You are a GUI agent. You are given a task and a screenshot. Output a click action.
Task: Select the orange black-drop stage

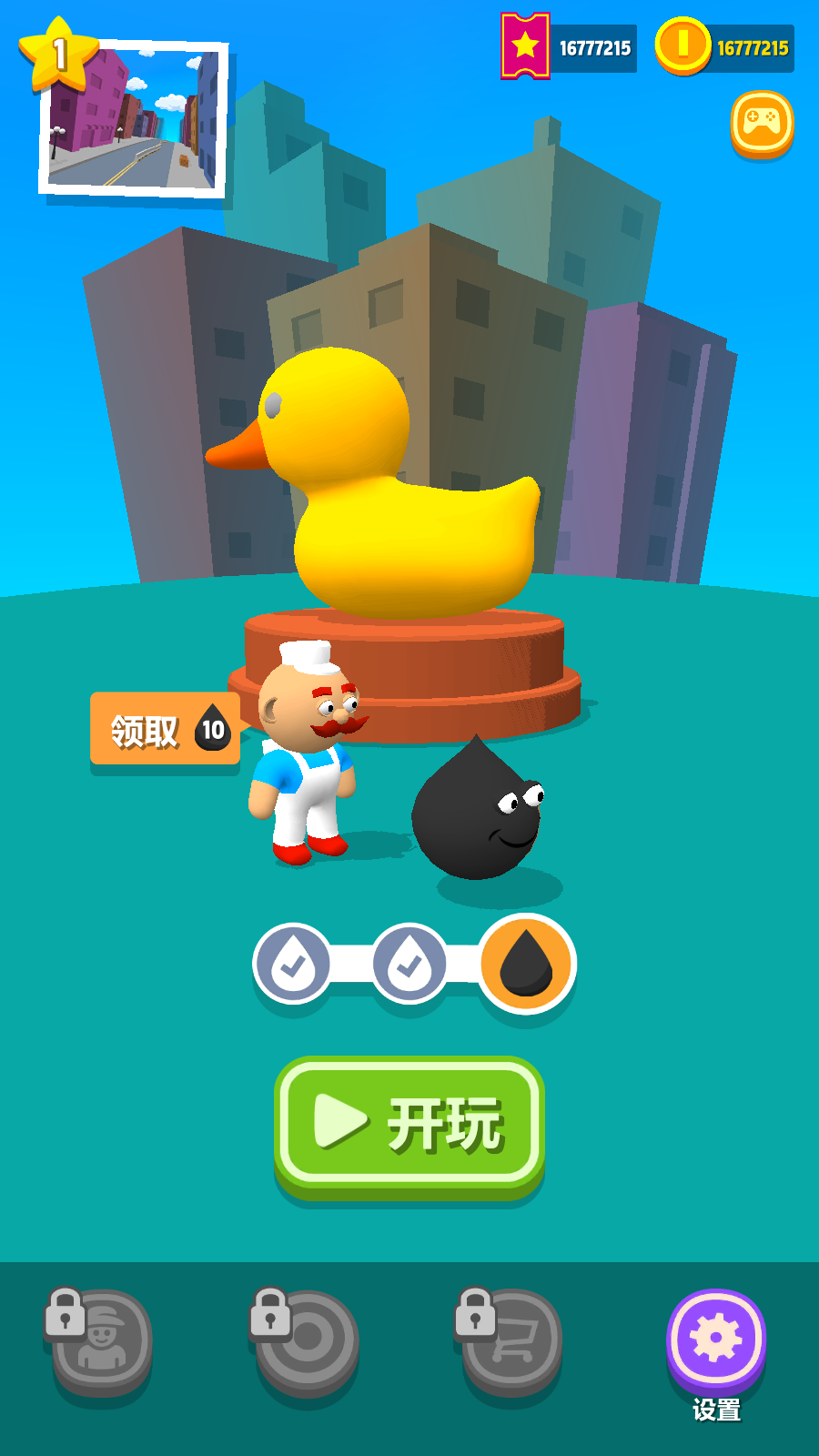527,963
